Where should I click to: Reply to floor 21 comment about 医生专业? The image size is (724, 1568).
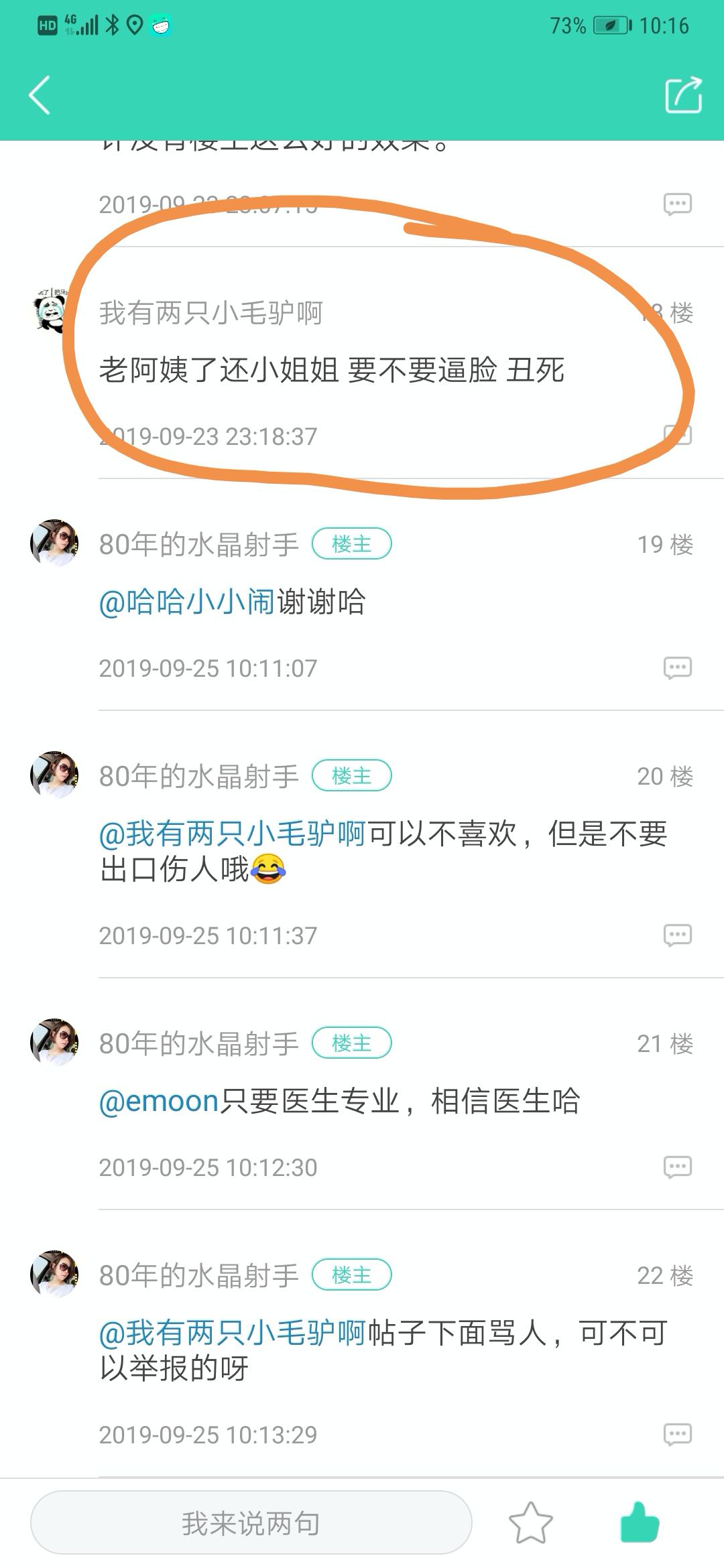point(677,1167)
